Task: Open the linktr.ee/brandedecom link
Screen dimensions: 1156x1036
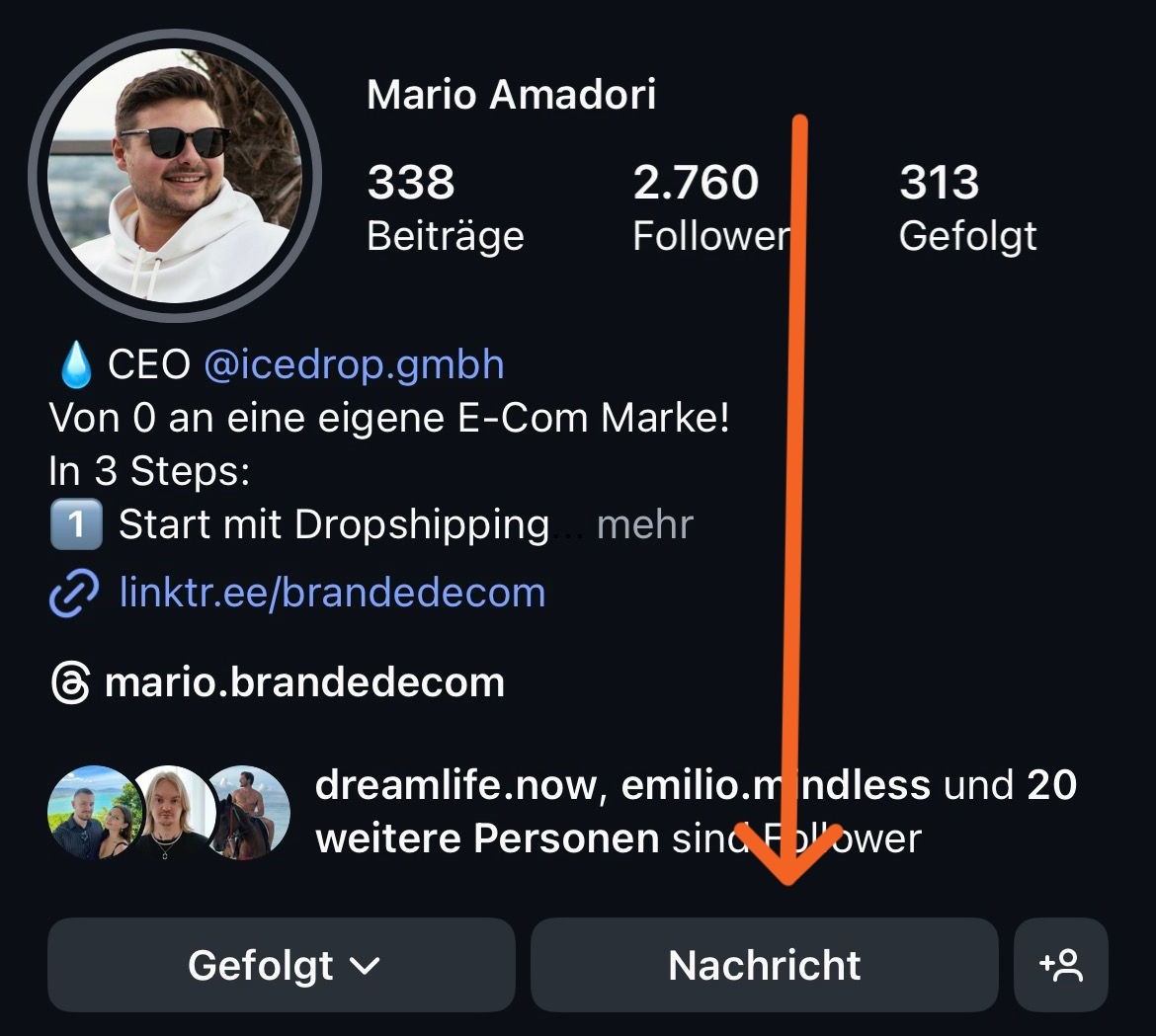Action: (x=332, y=593)
